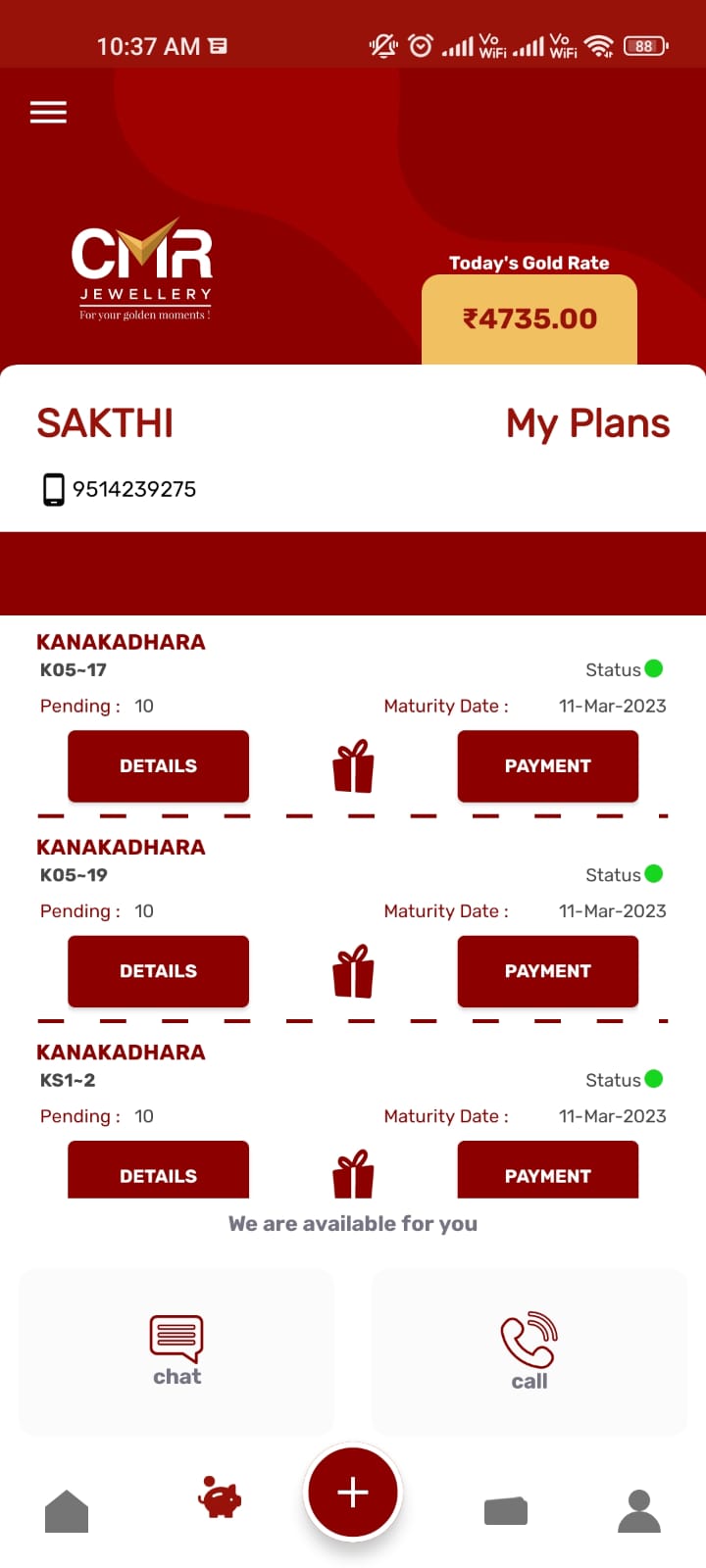Image resolution: width=706 pixels, height=1568 pixels.
Task: Call customer support
Action: [529, 1352]
